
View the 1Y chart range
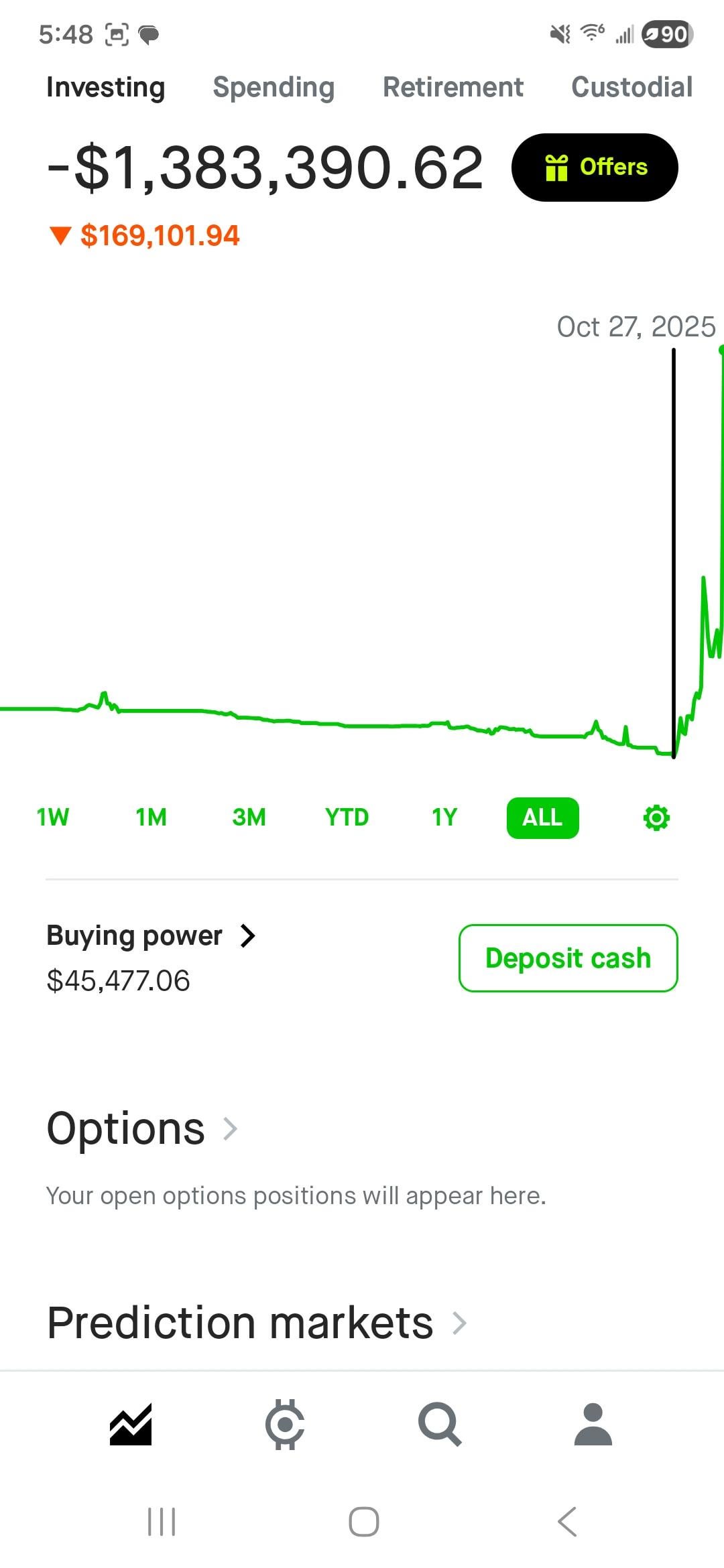[444, 818]
